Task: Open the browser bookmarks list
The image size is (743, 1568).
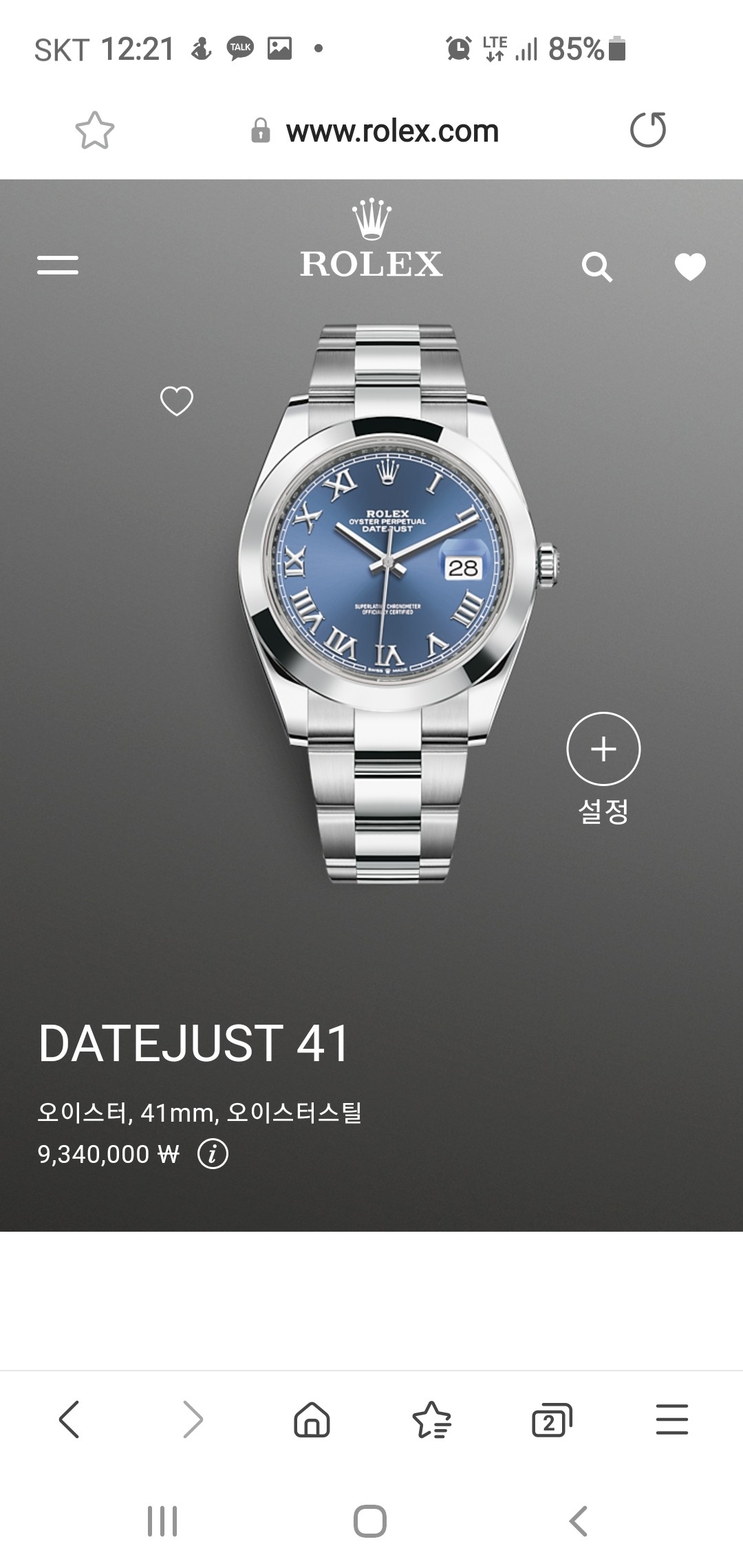Action: click(x=431, y=1419)
